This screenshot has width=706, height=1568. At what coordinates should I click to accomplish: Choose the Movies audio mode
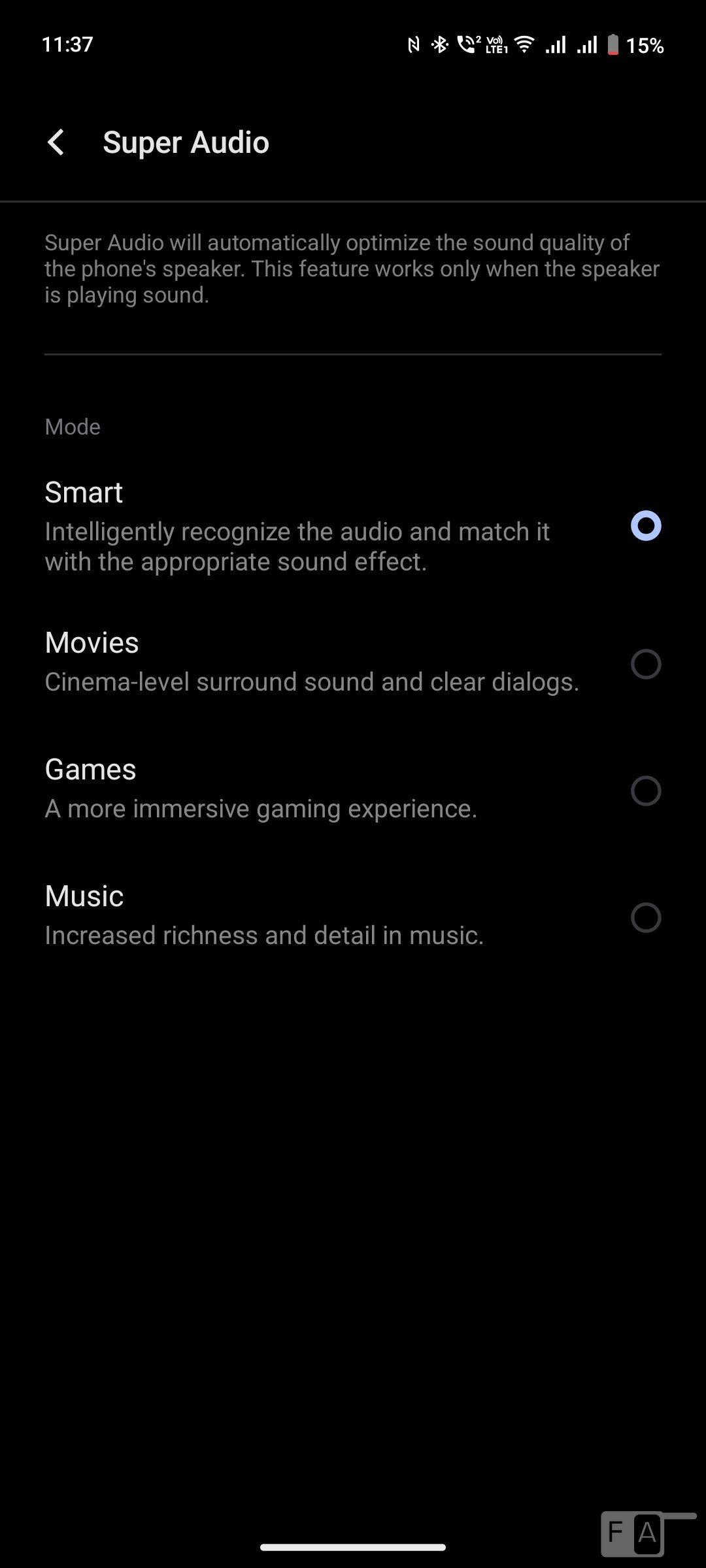tap(645, 664)
